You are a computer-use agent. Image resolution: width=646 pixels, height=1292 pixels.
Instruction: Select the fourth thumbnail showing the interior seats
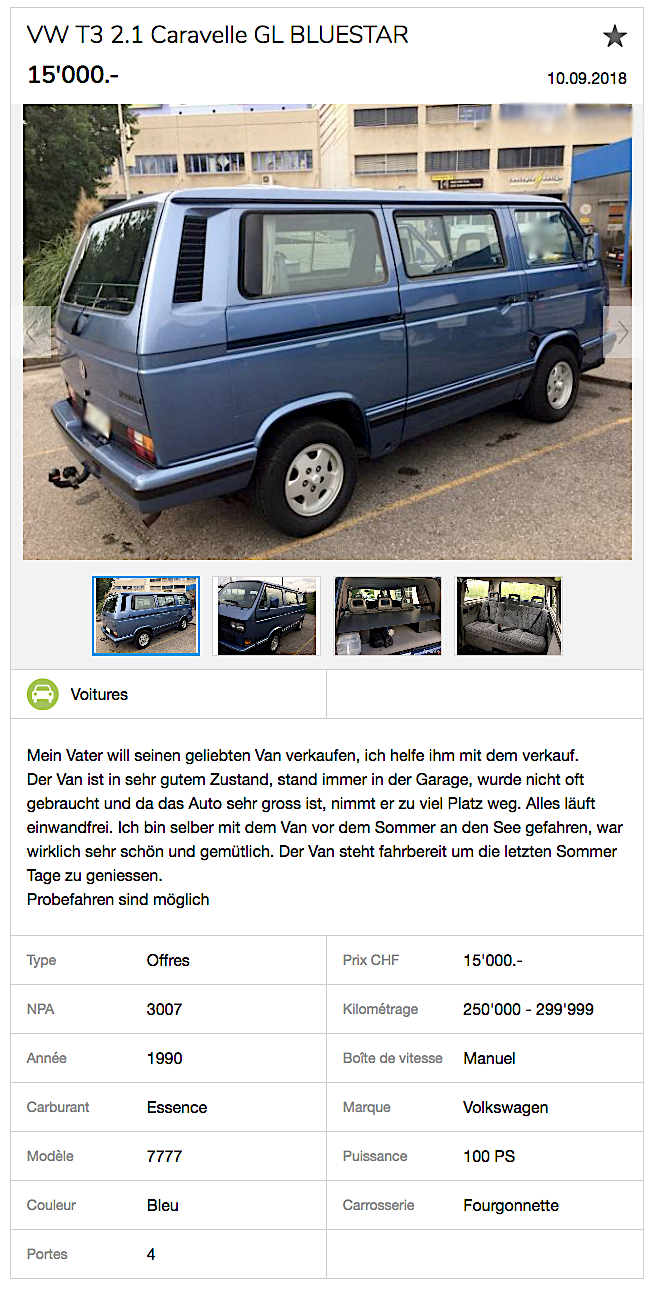pos(509,615)
